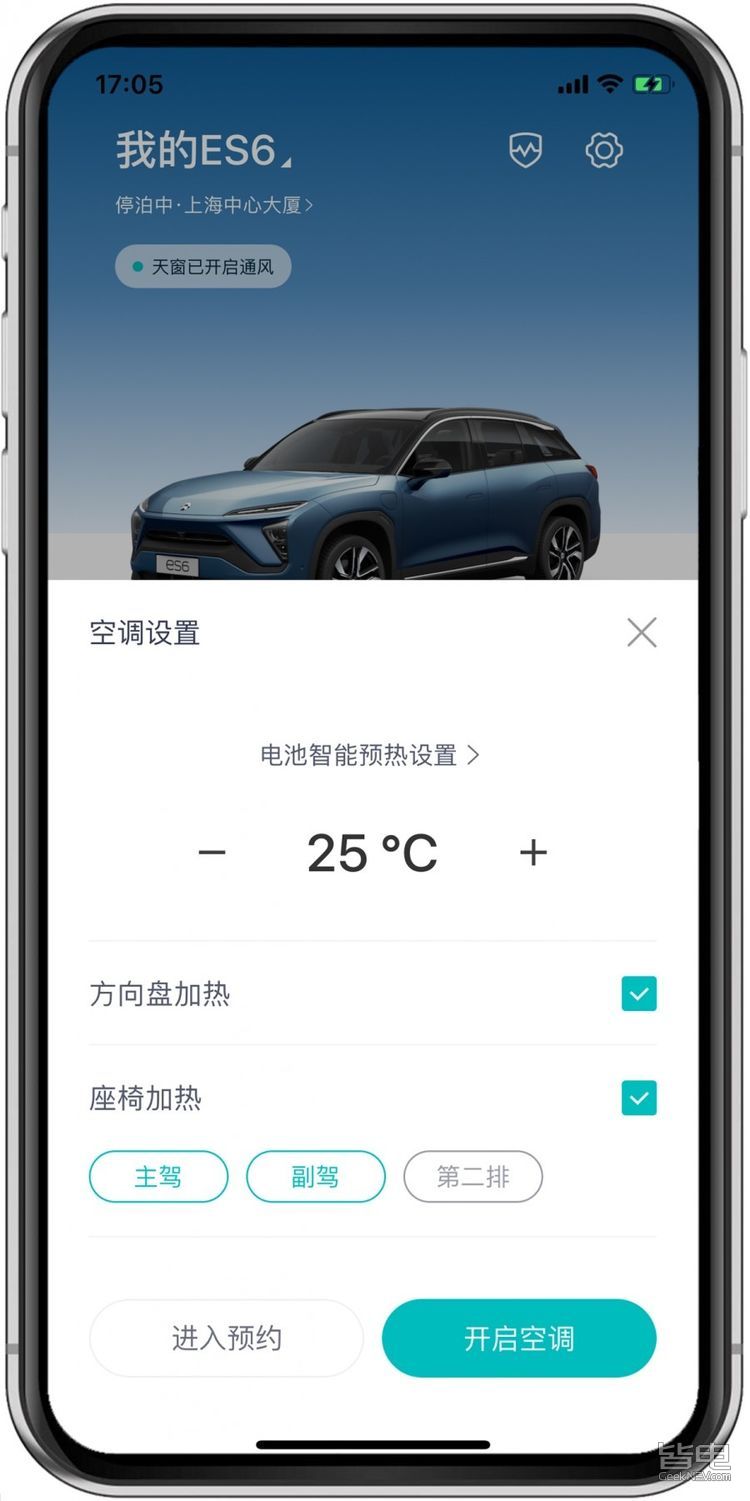This screenshot has height=1501, width=750.
Task: Uncheck 座椅加热 checkbox
Action: [639, 1098]
